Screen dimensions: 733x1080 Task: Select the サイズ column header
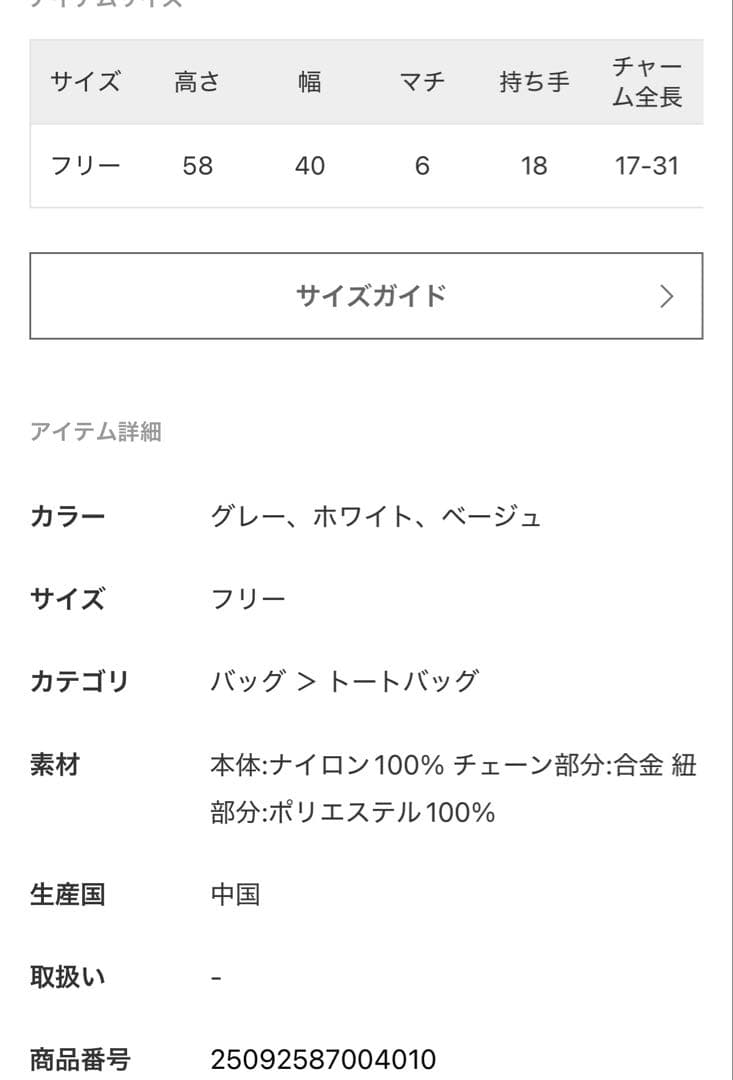tap(86, 83)
